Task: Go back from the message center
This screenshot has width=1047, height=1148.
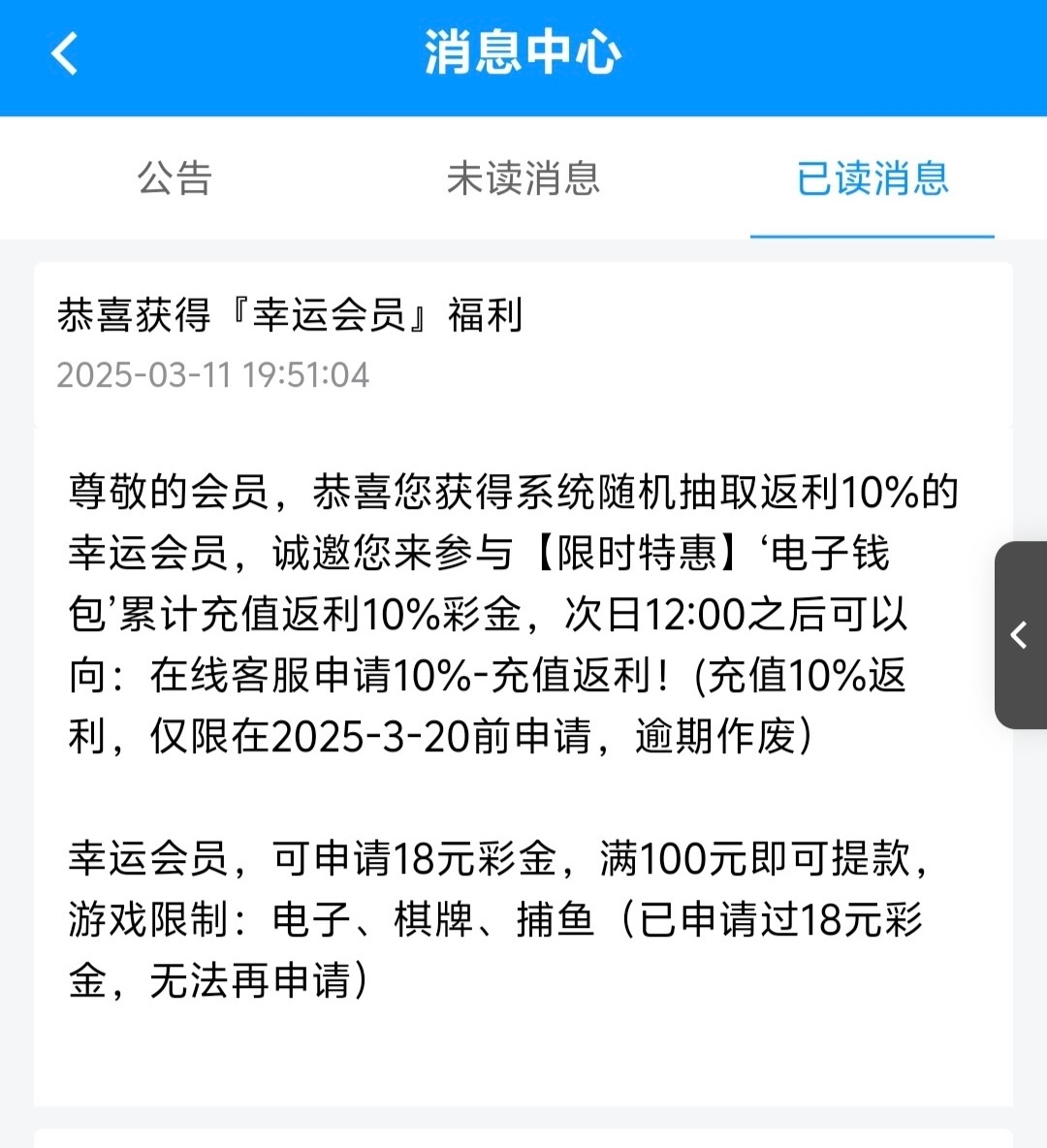Action: pos(64,53)
